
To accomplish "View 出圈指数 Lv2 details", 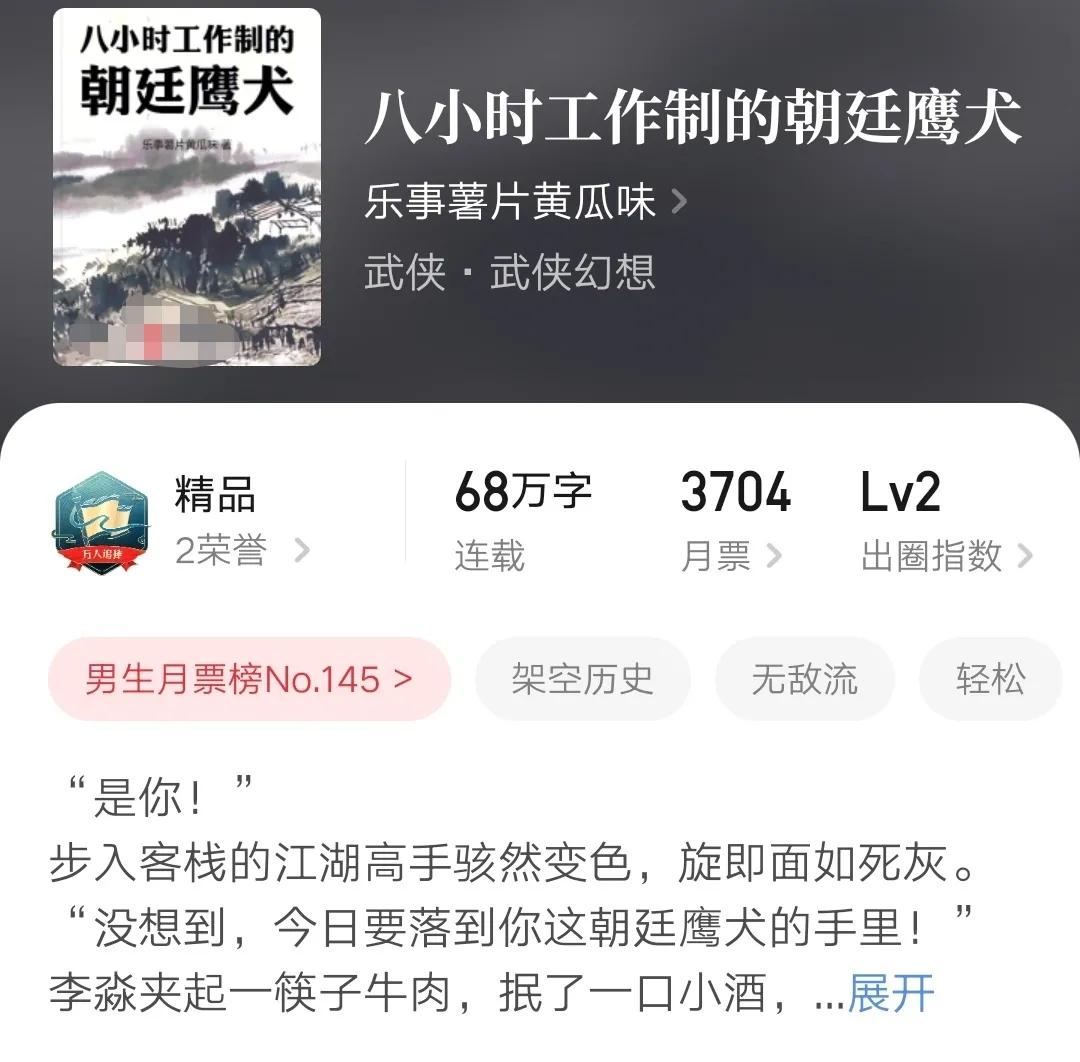I will click(x=945, y=556).
